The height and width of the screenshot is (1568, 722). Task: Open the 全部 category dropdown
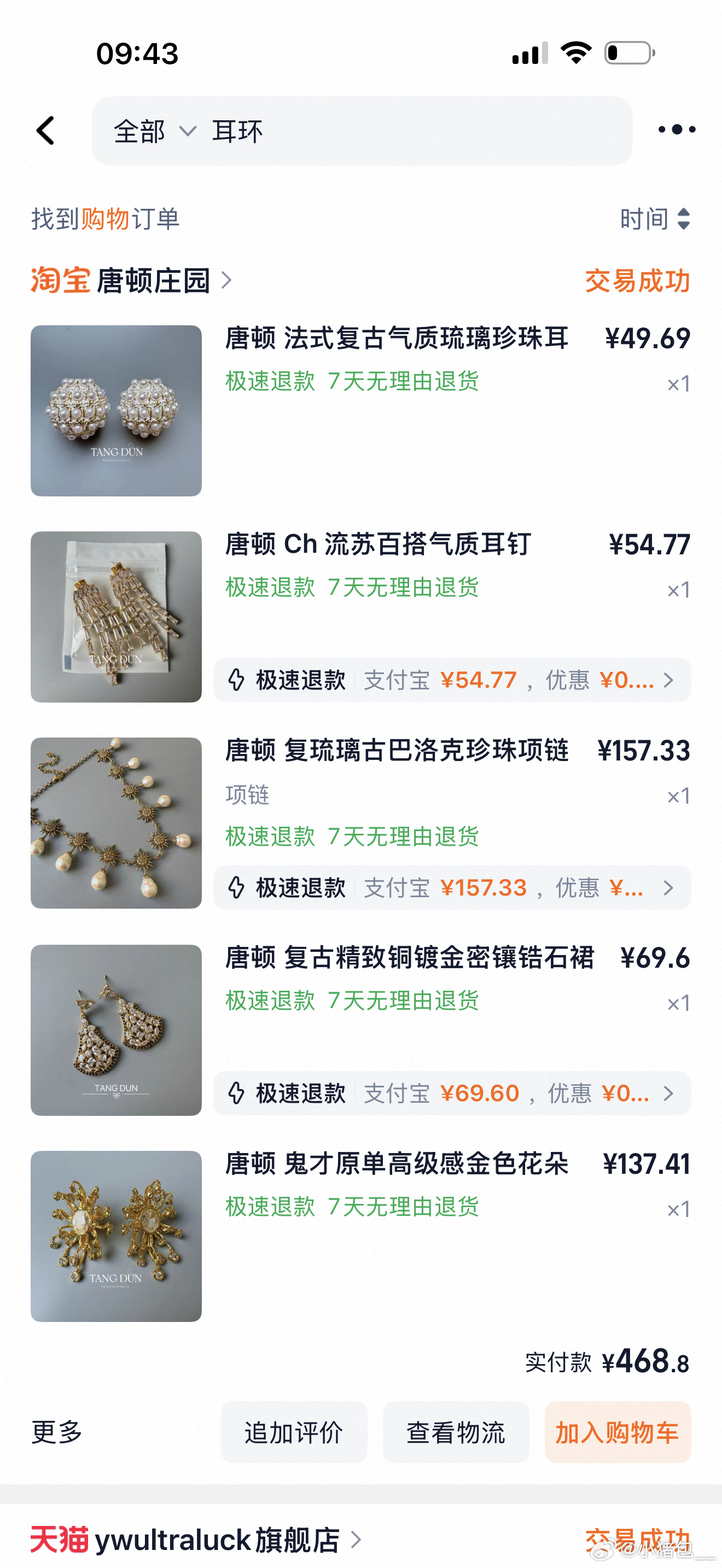click(155, 131)
